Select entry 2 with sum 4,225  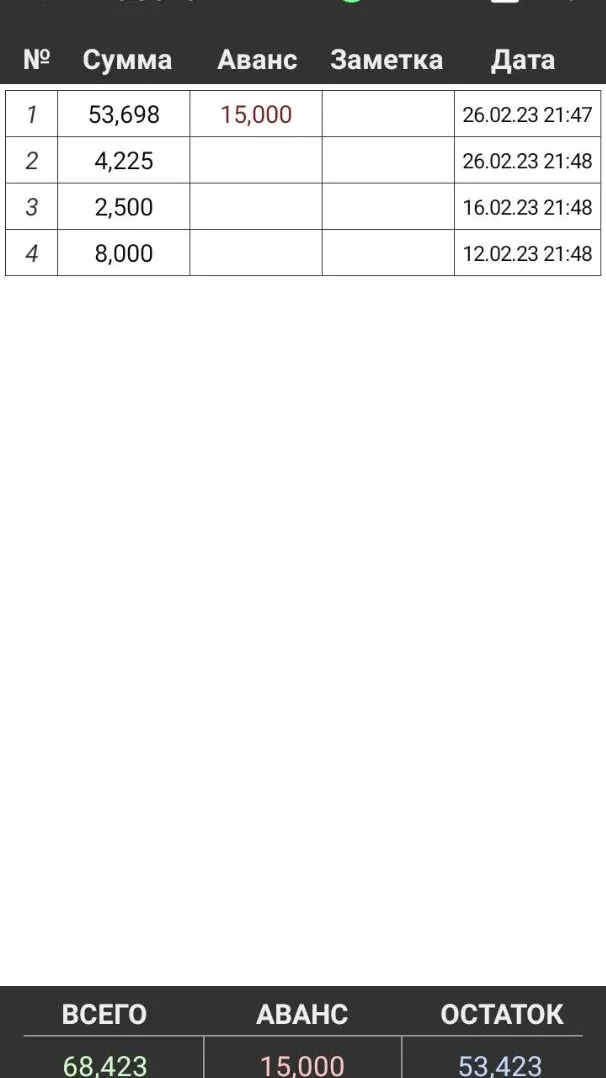click(124, 160)
